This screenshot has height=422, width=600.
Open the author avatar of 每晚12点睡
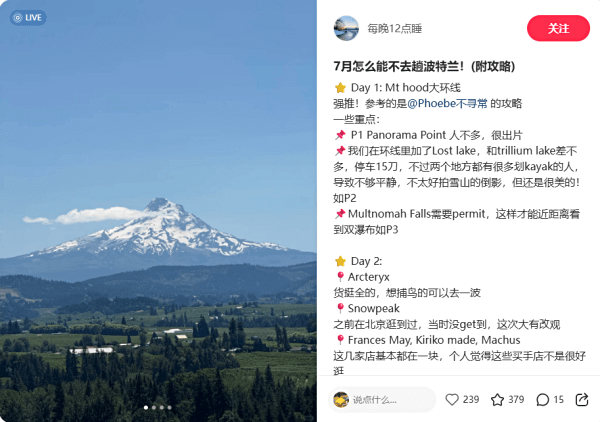[346, 28]
